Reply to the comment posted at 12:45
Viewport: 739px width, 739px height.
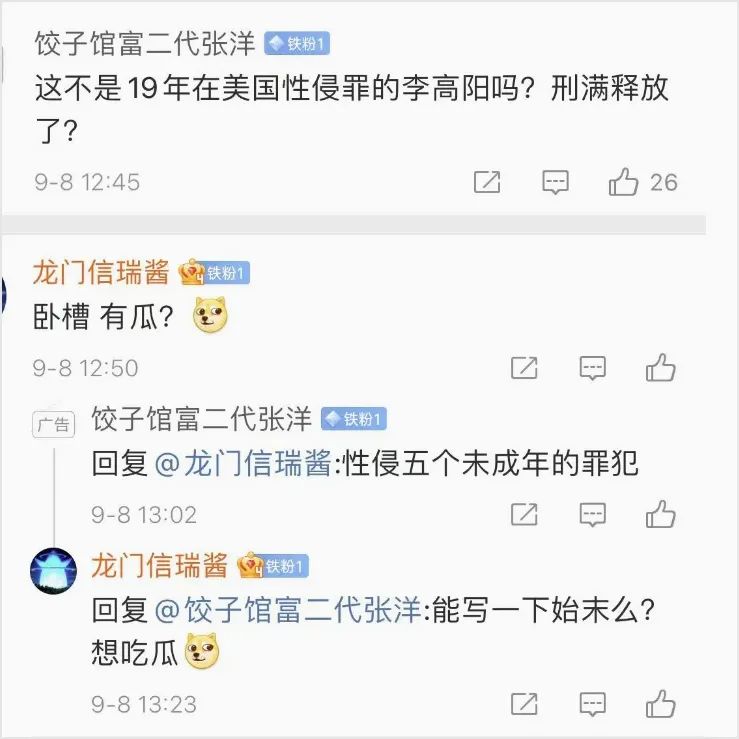555,182
